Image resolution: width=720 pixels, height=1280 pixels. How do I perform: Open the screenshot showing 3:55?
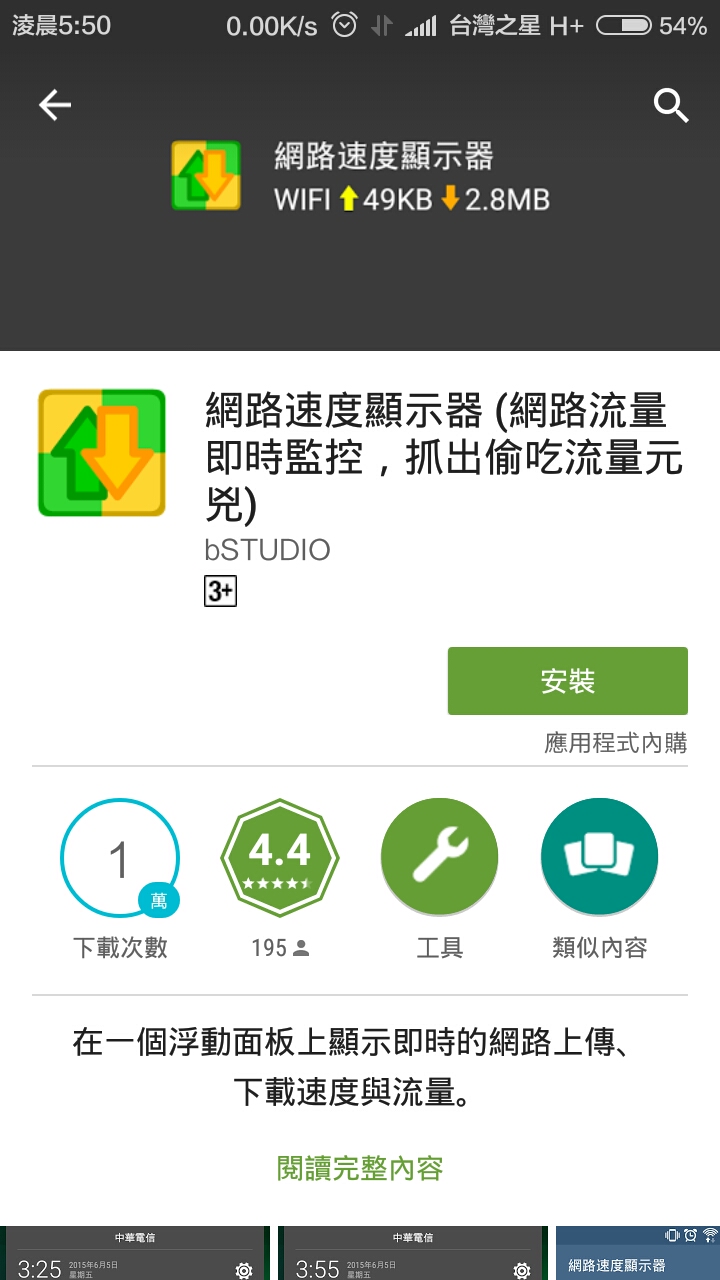pyautogui.click(x=414, y=1253)
